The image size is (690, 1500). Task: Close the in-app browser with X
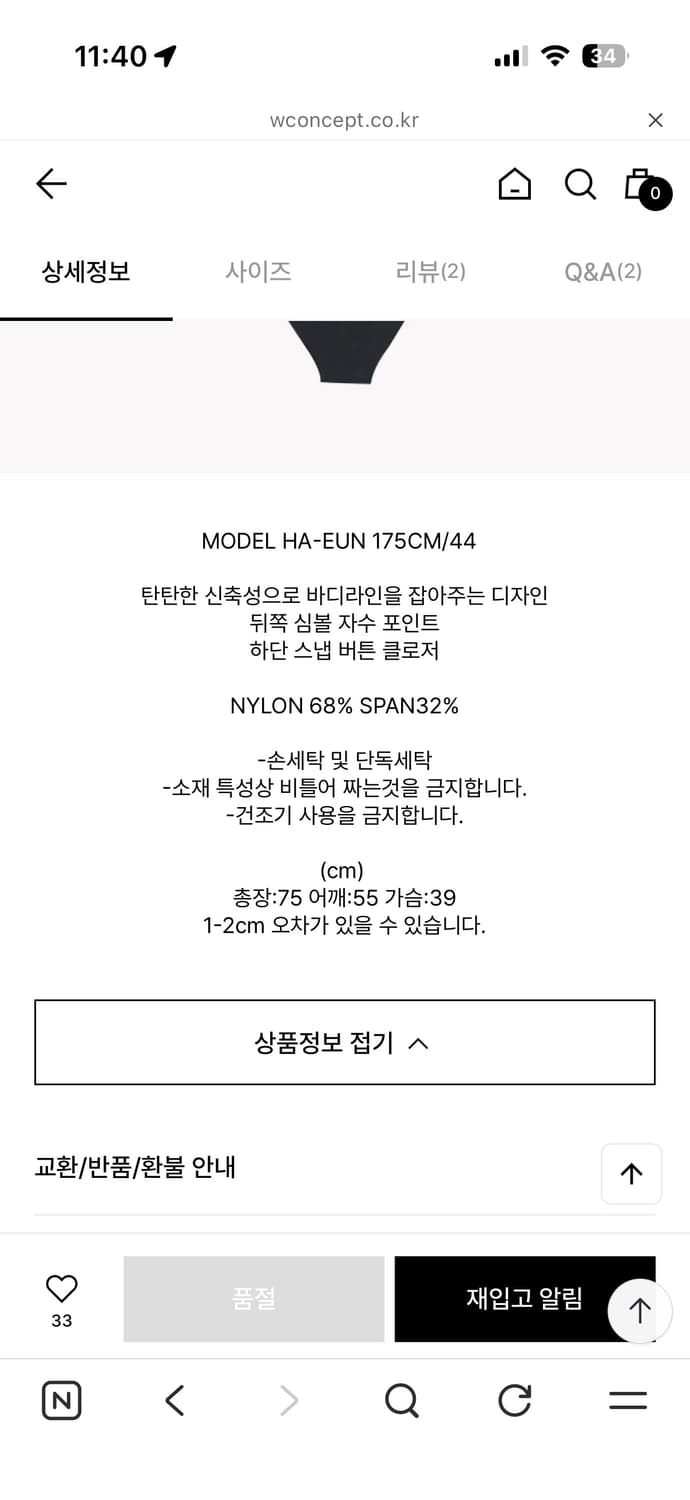656,120
